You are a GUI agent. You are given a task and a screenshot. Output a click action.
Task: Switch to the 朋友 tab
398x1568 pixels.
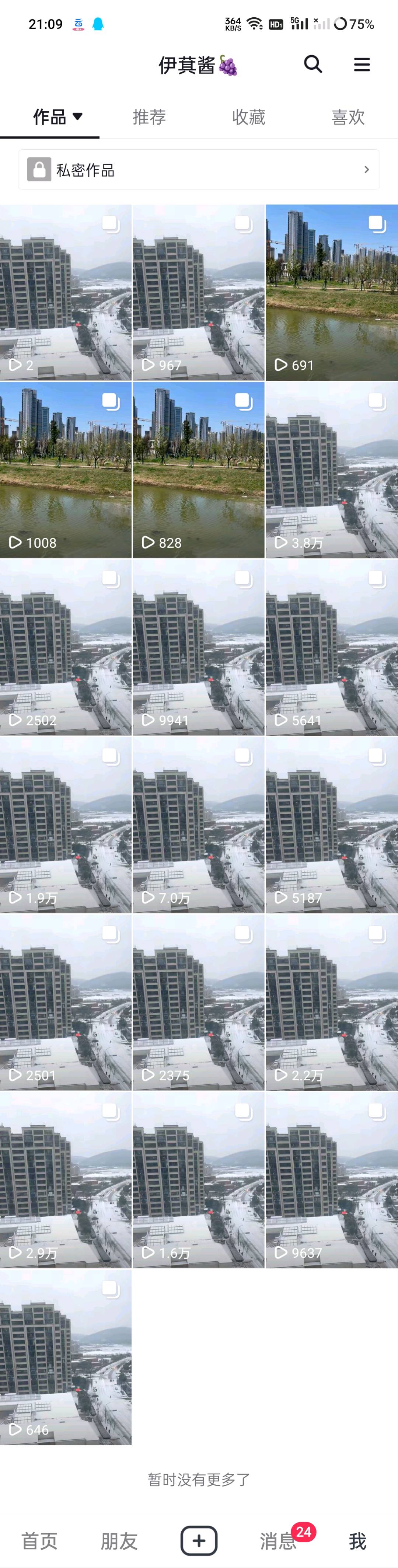[119, 1541]
